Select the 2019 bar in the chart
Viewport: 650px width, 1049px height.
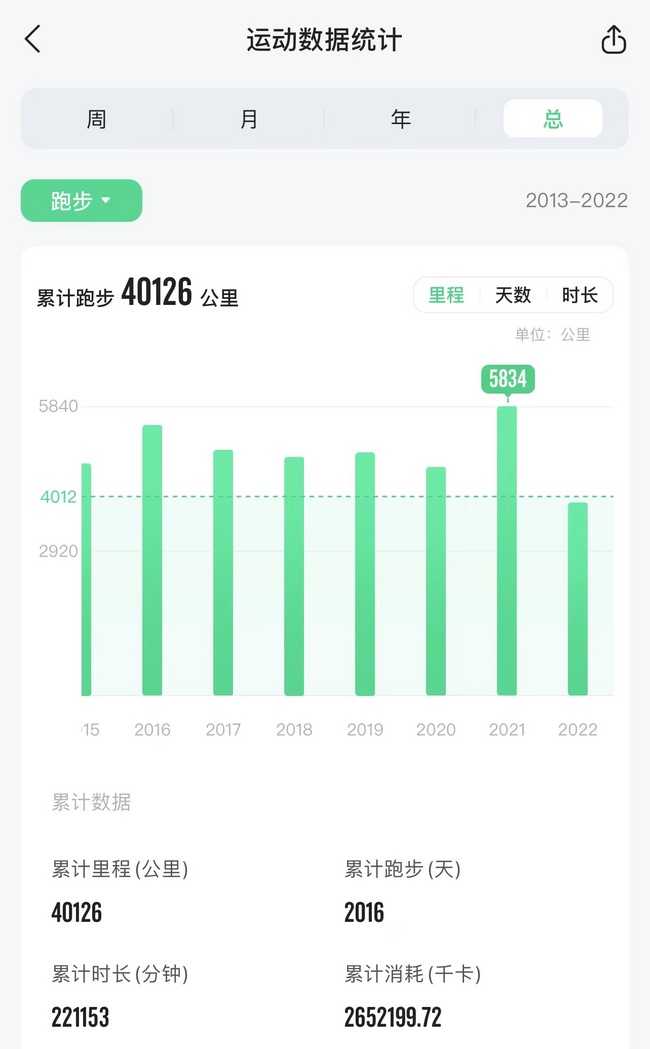(x=365, y=574)
